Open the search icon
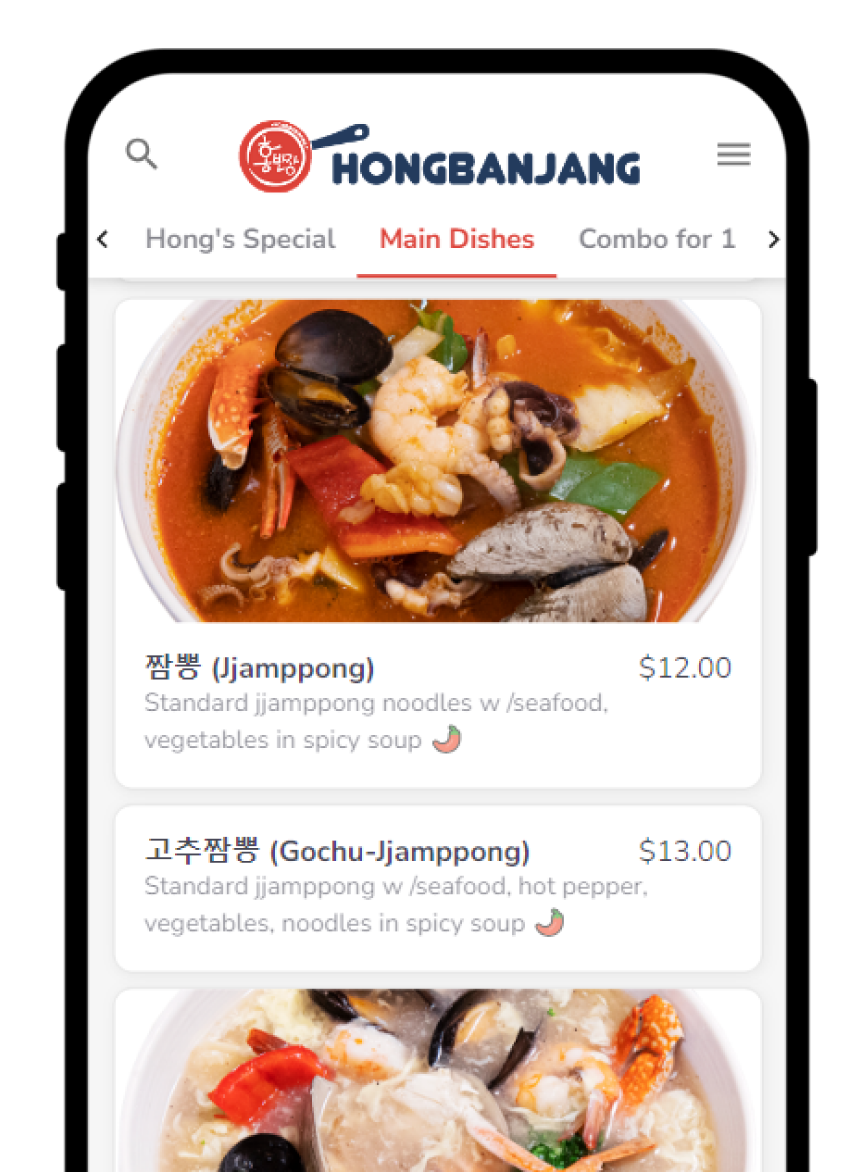861x1172 pixels. tap(141, 154)
